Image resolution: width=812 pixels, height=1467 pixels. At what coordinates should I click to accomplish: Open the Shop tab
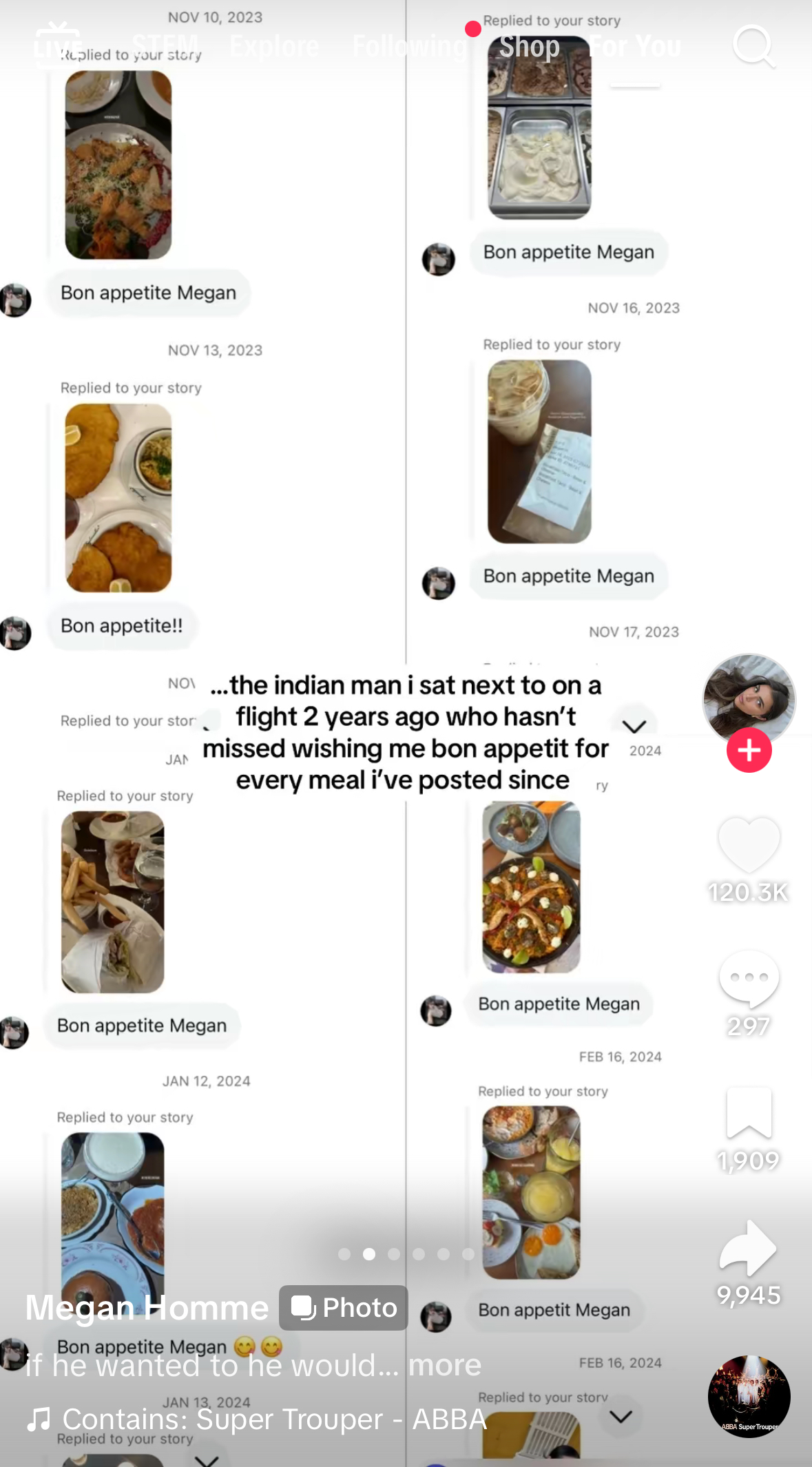(x=529, y=46)
